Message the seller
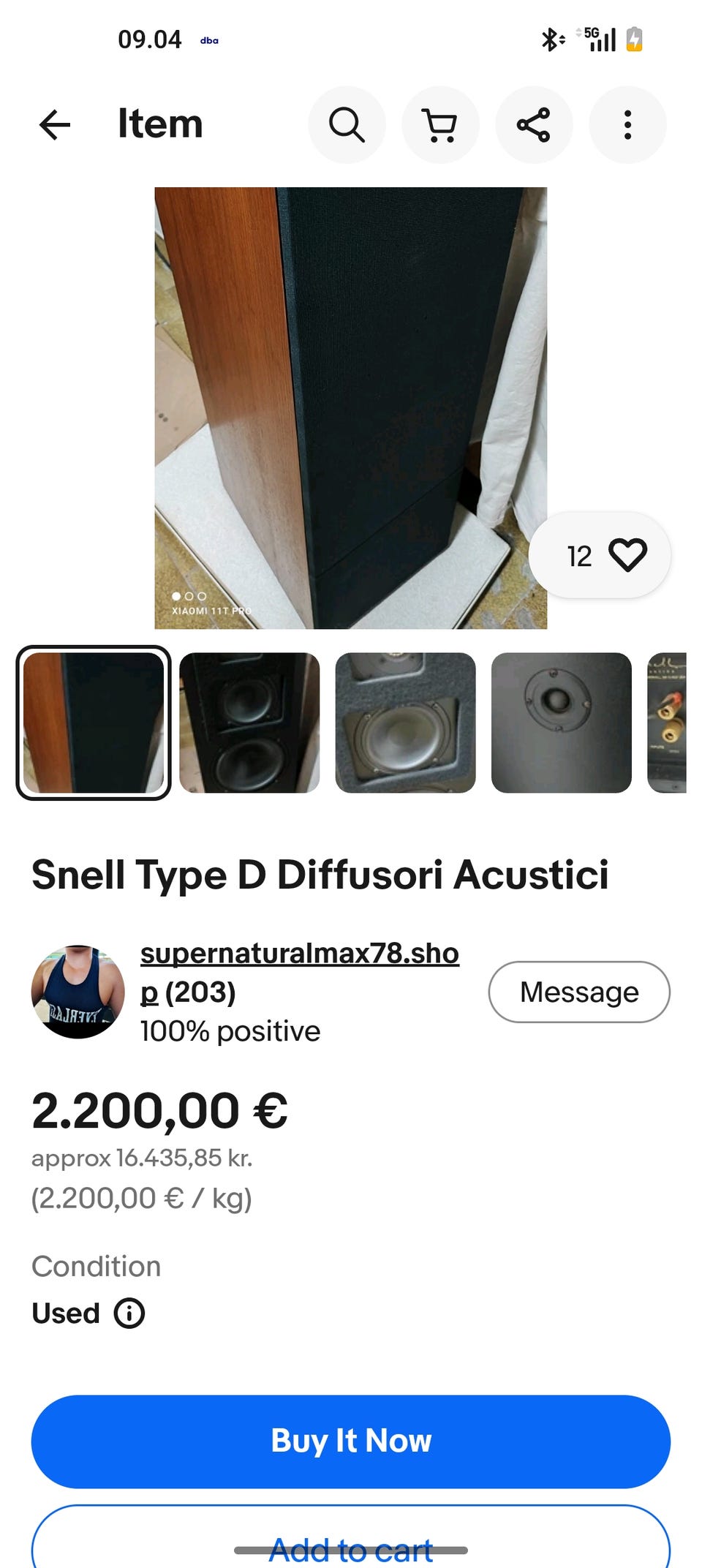Image resolution: width=702 pixels, height=1568 pixels. click(578, 992)
